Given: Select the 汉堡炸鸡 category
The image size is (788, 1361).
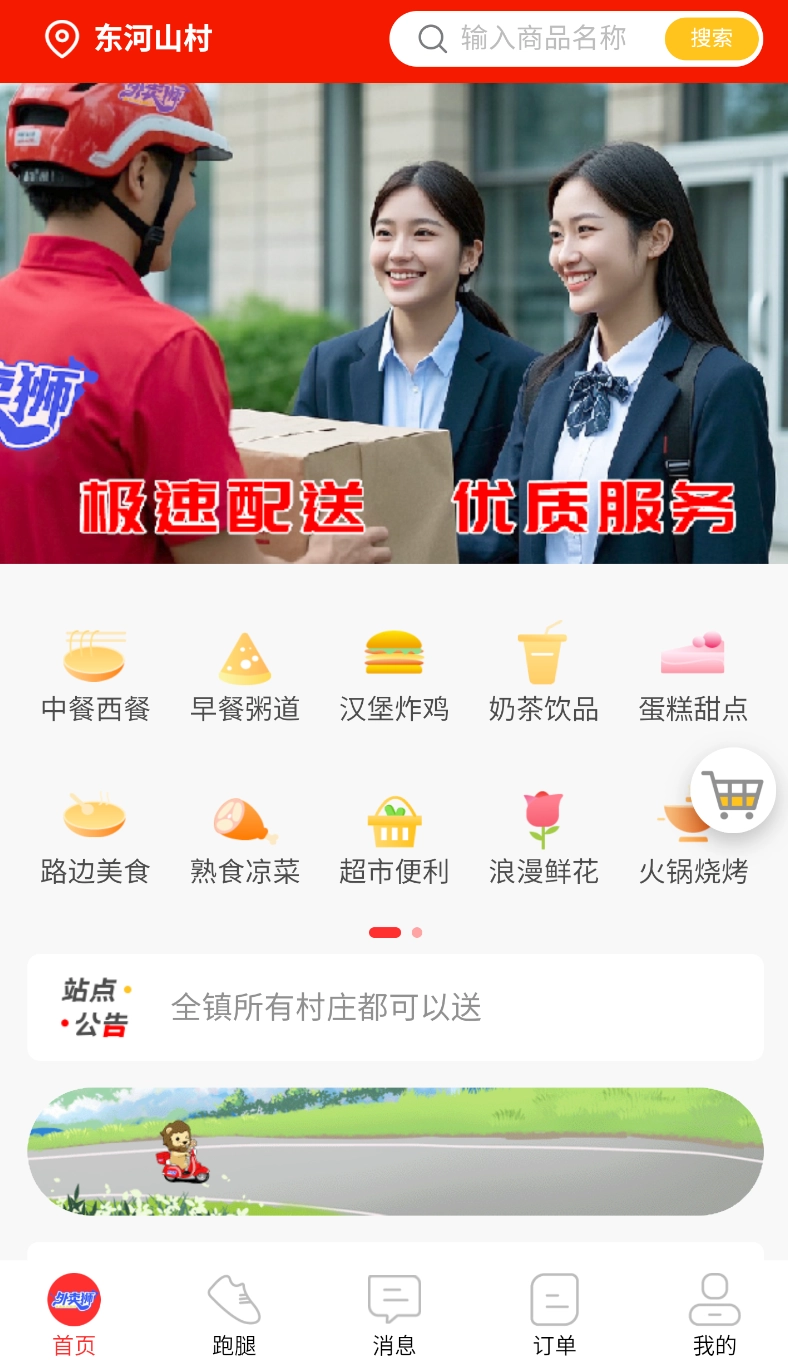Looking at the screenshot, I should point(394,674).
